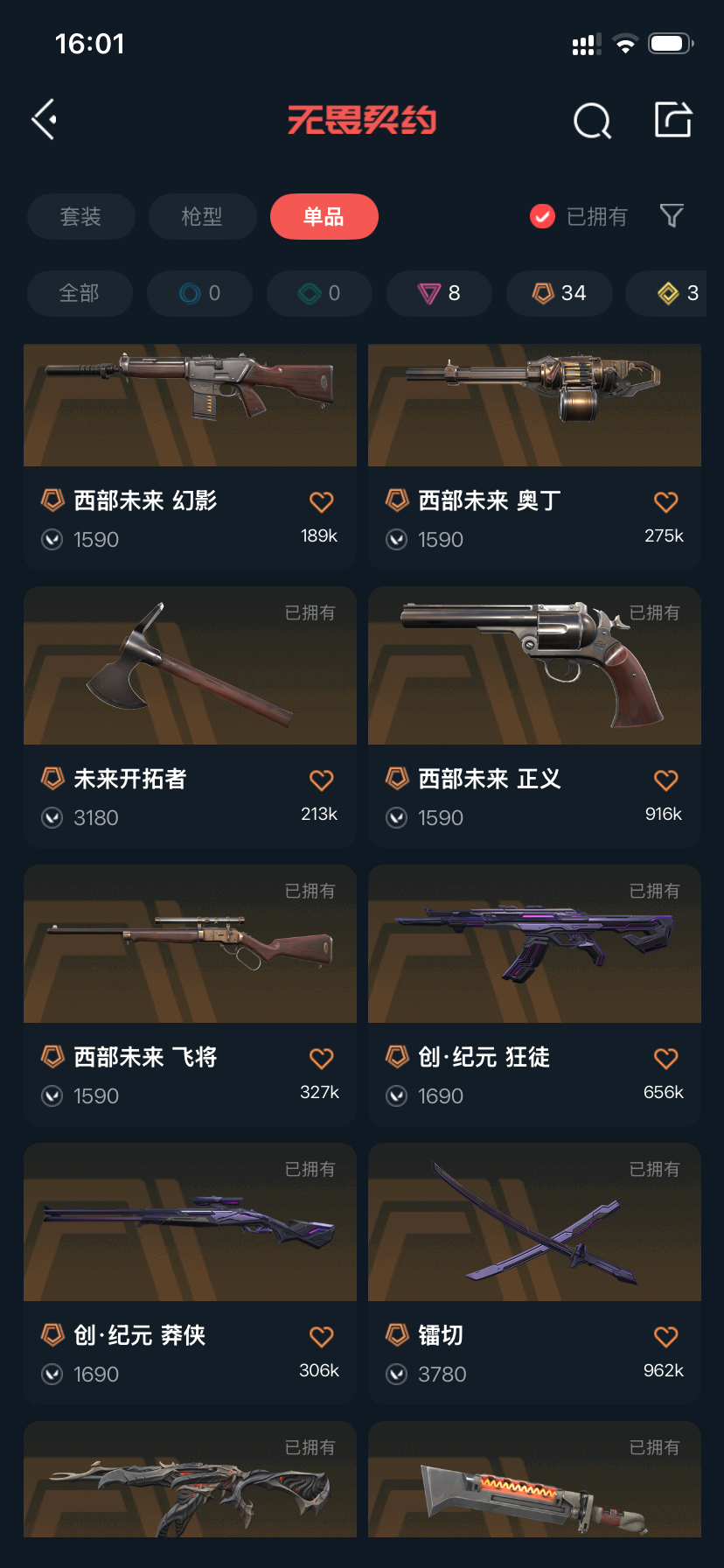Select the 全部 rarity chip

click(x=80, y=293)
